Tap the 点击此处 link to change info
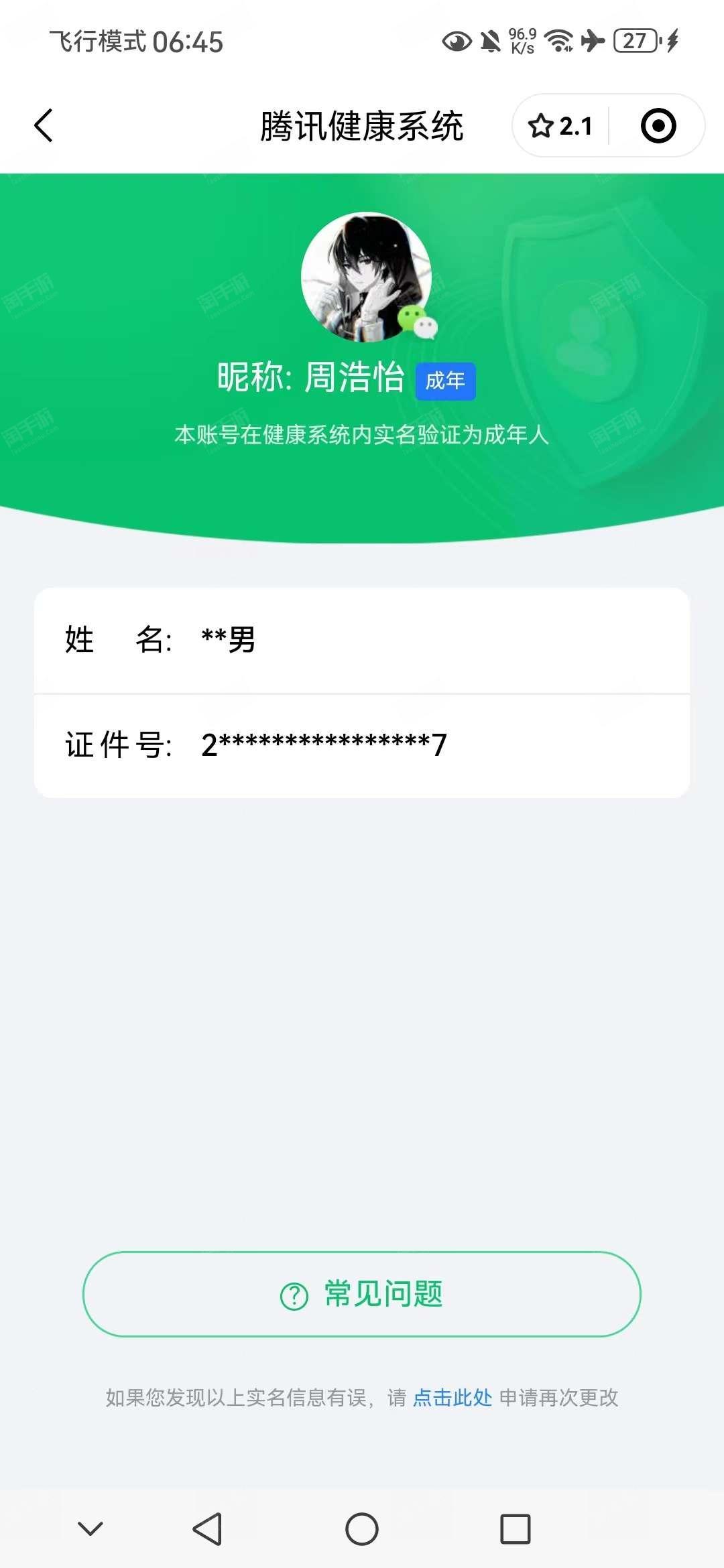 452,1398
